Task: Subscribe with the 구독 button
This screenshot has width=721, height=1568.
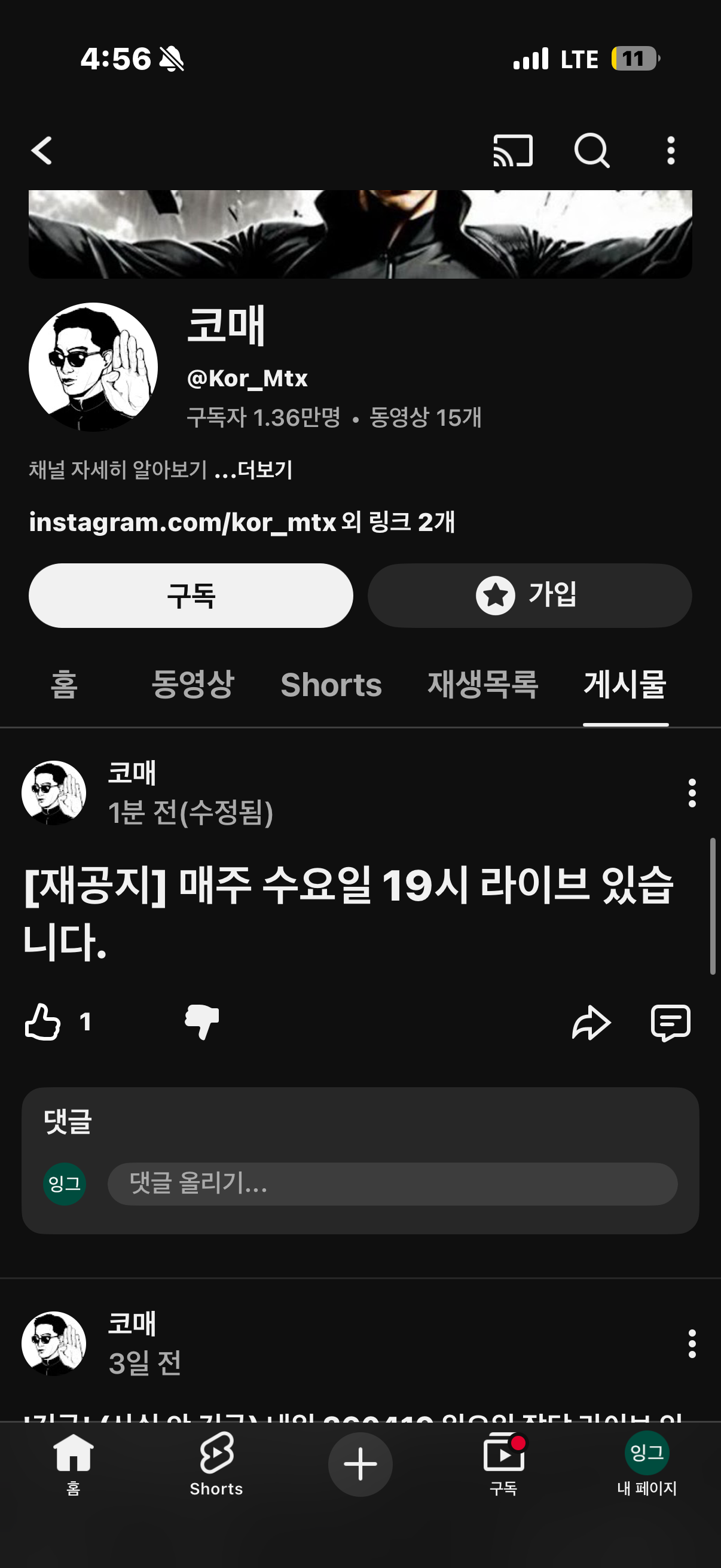Action: 191,595
